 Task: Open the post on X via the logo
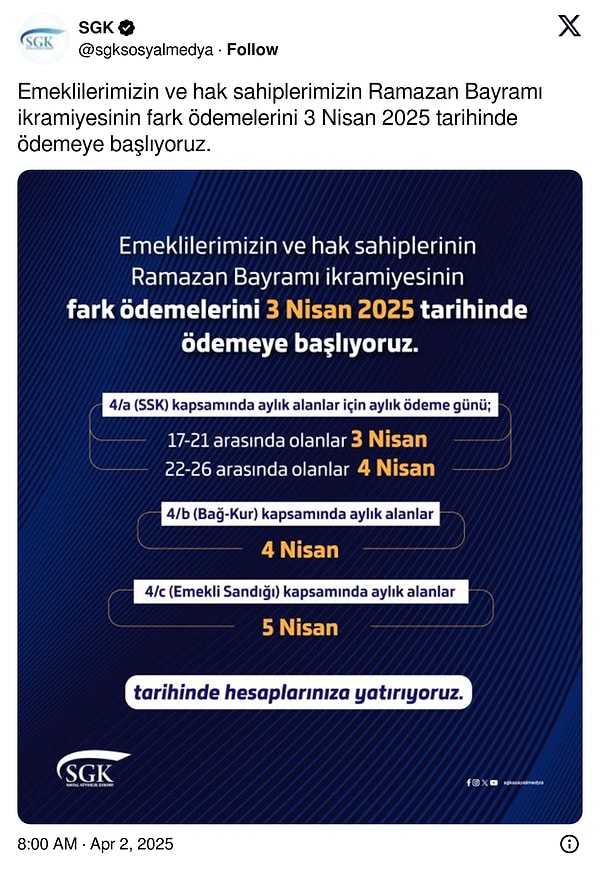coord(568,27)
